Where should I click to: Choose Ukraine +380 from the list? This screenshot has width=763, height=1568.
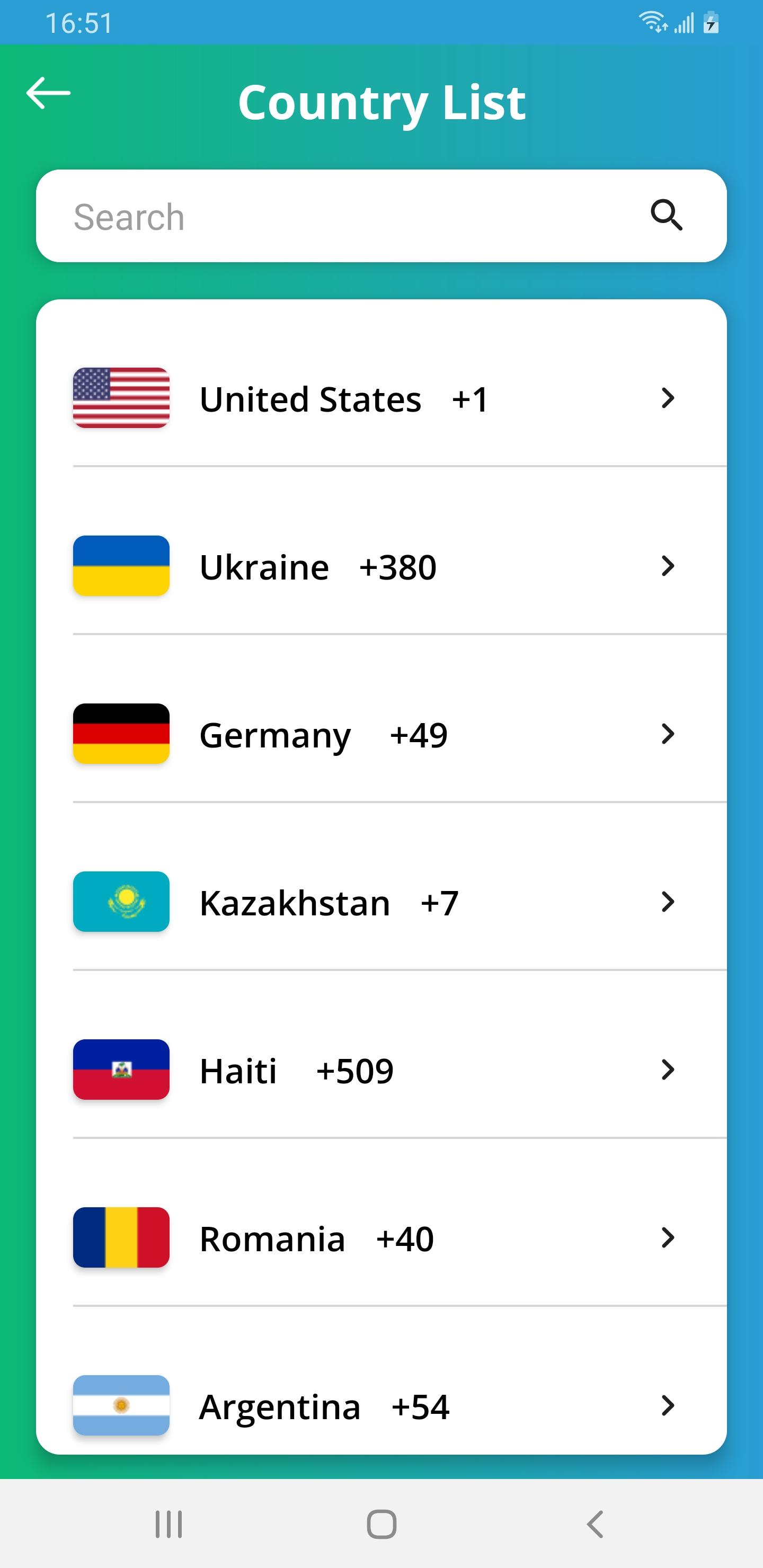(381, 567)
